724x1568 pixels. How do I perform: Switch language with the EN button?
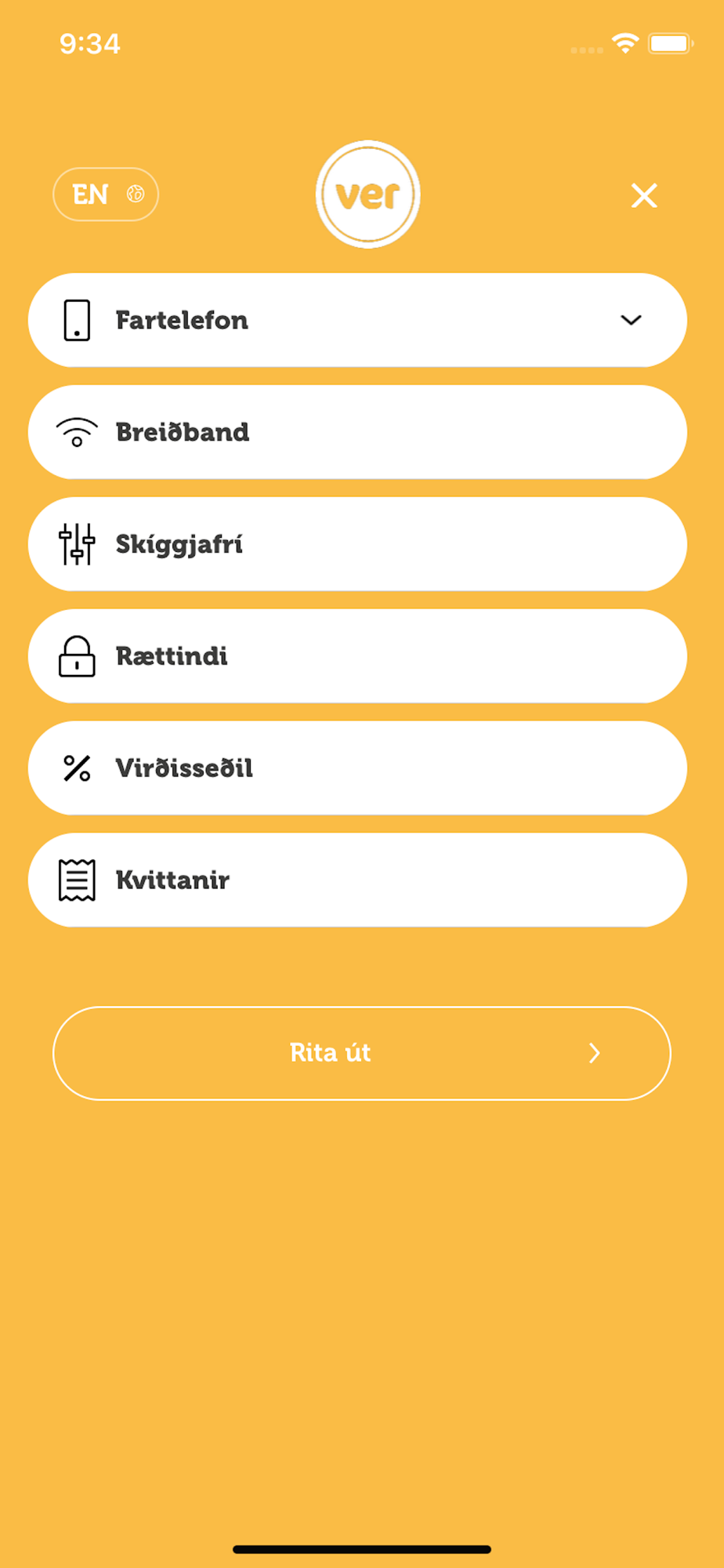[106, 194]
